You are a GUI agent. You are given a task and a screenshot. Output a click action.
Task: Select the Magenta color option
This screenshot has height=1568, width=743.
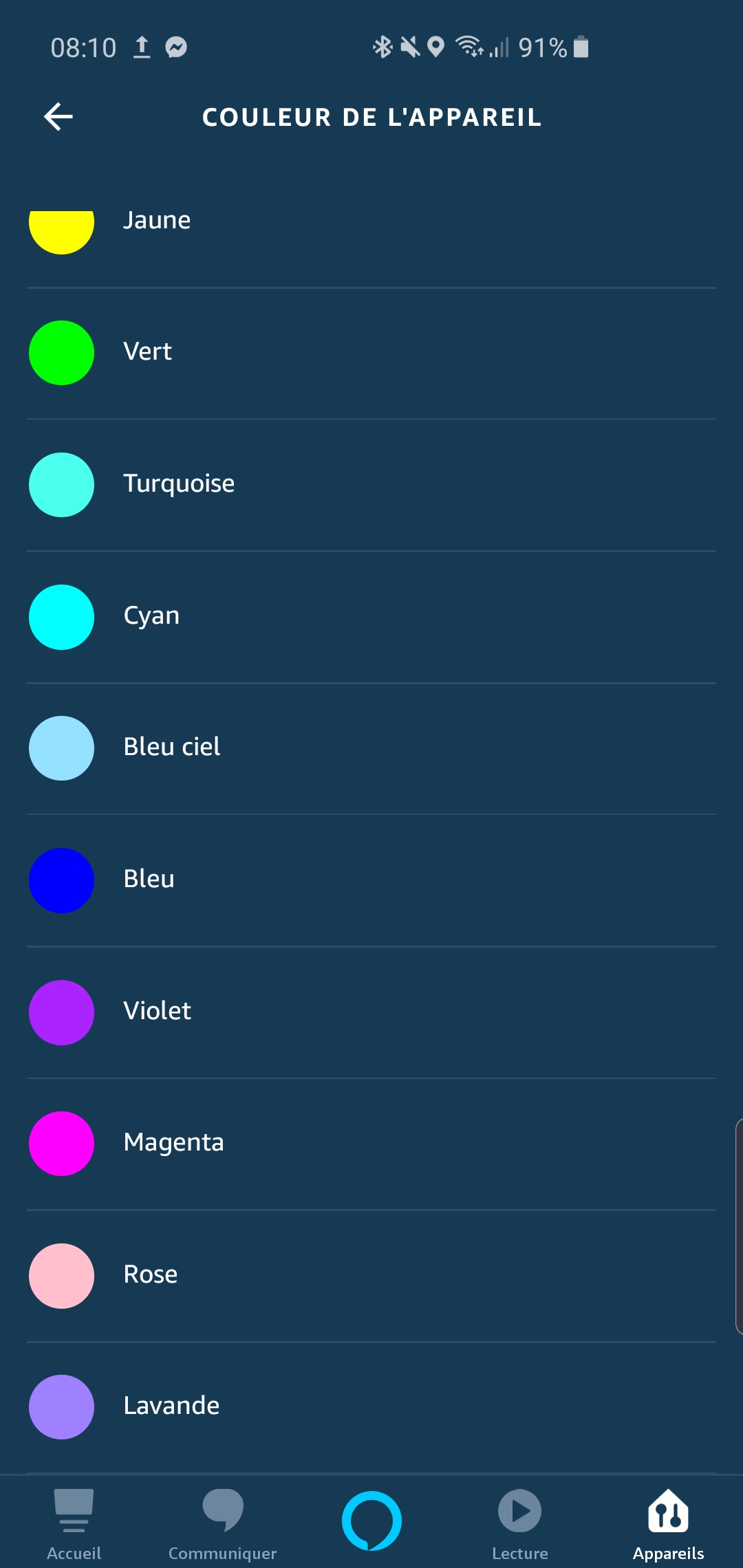[173, 1143]
